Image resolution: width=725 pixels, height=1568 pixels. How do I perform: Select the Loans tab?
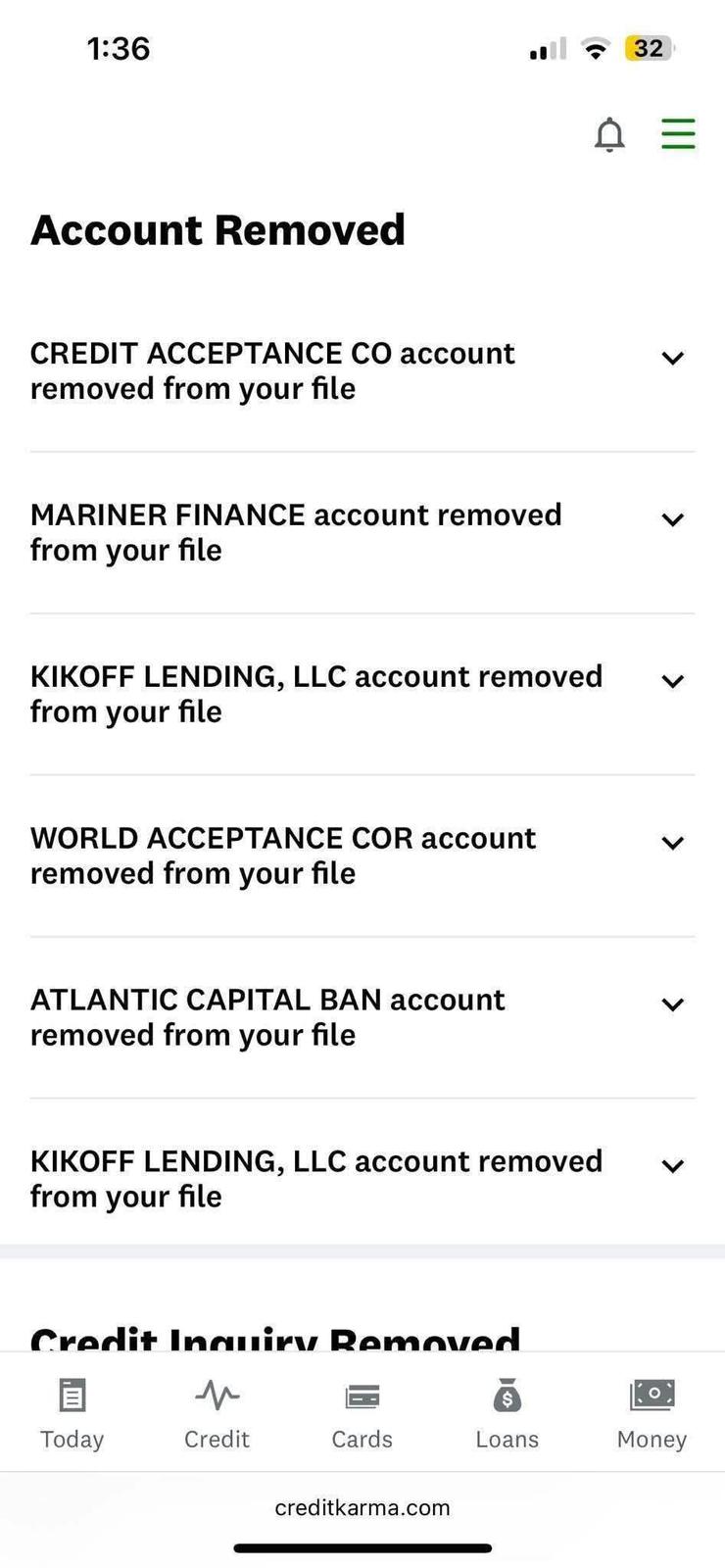tap(507, 1413)
